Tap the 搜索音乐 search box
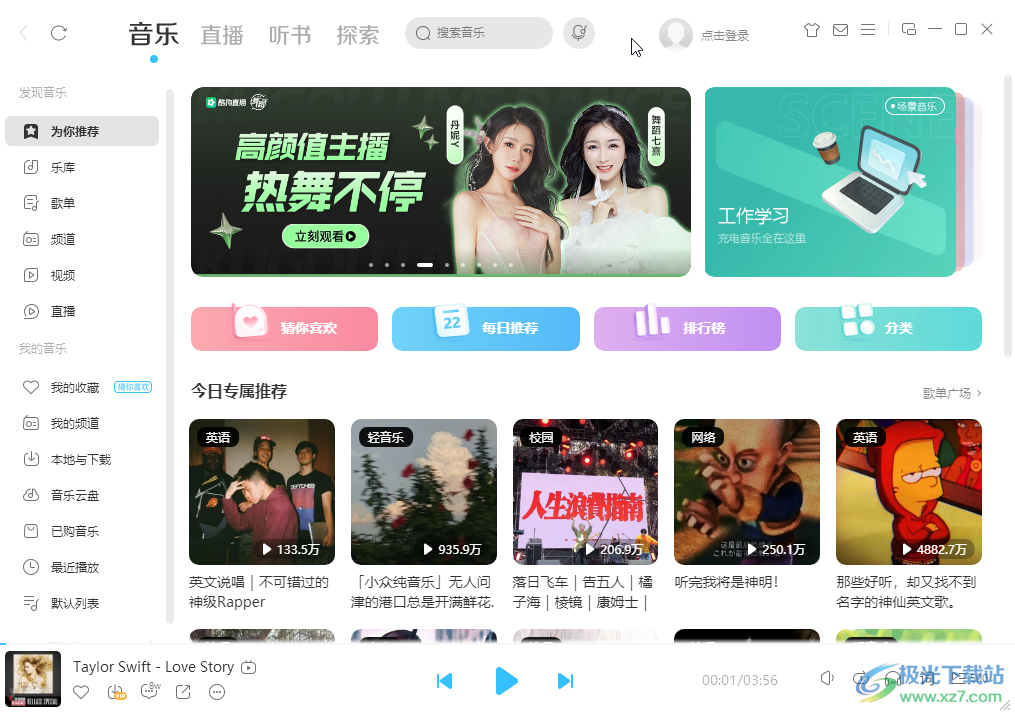Image resolution: width=1015 pixels, height=713 pixels. 480,33
